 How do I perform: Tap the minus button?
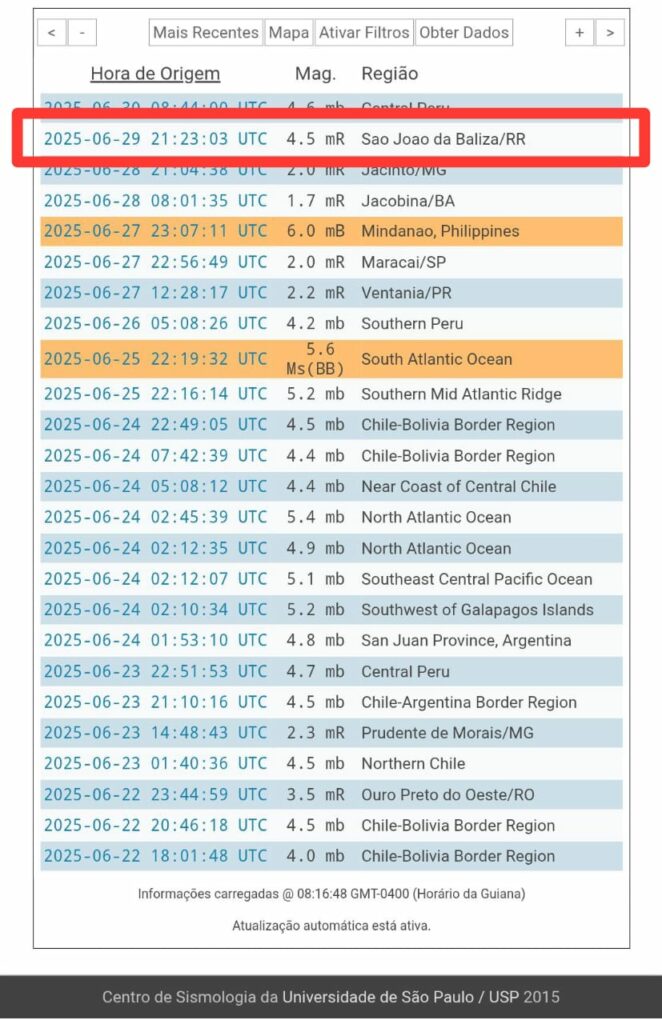pyautogui.click(x=82, y=32)
